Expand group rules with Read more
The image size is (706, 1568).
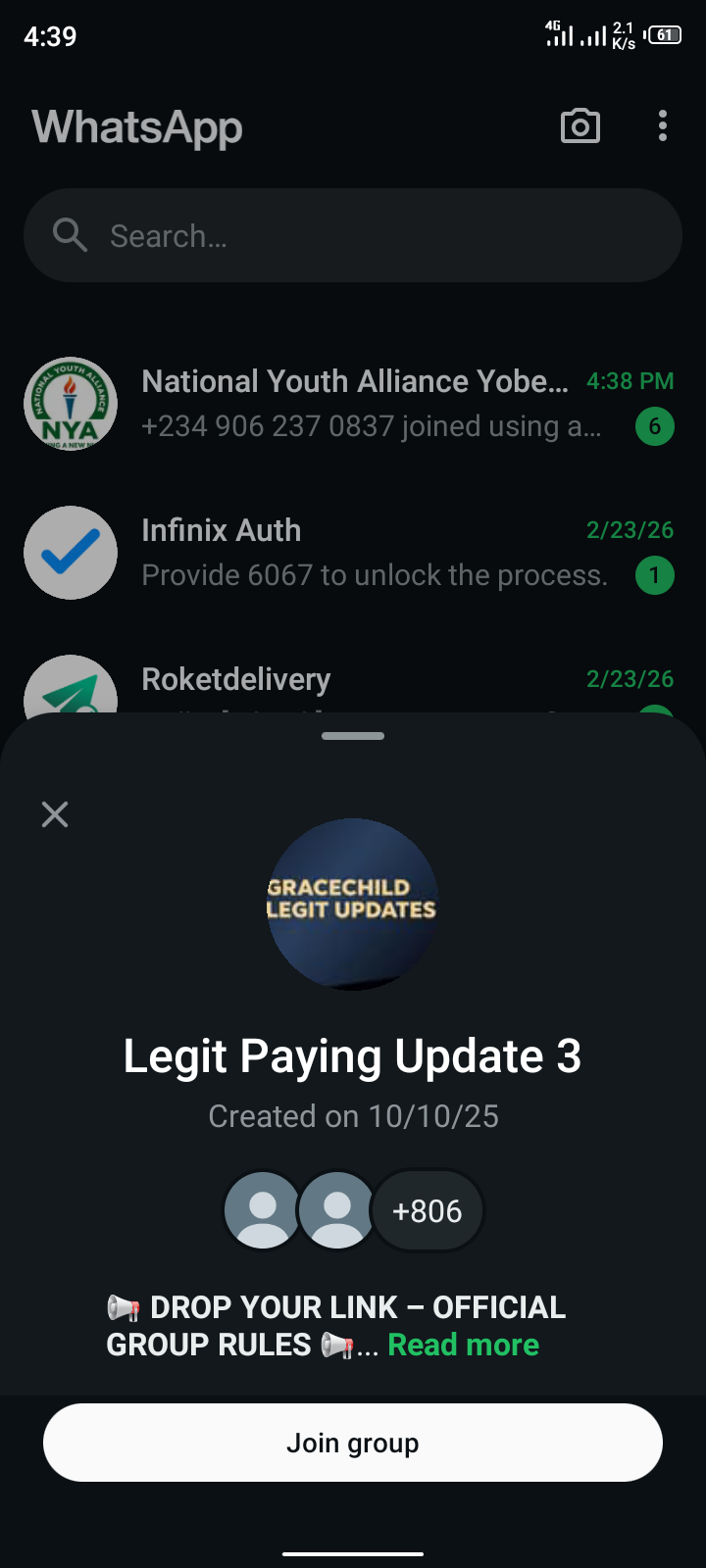463,1345
